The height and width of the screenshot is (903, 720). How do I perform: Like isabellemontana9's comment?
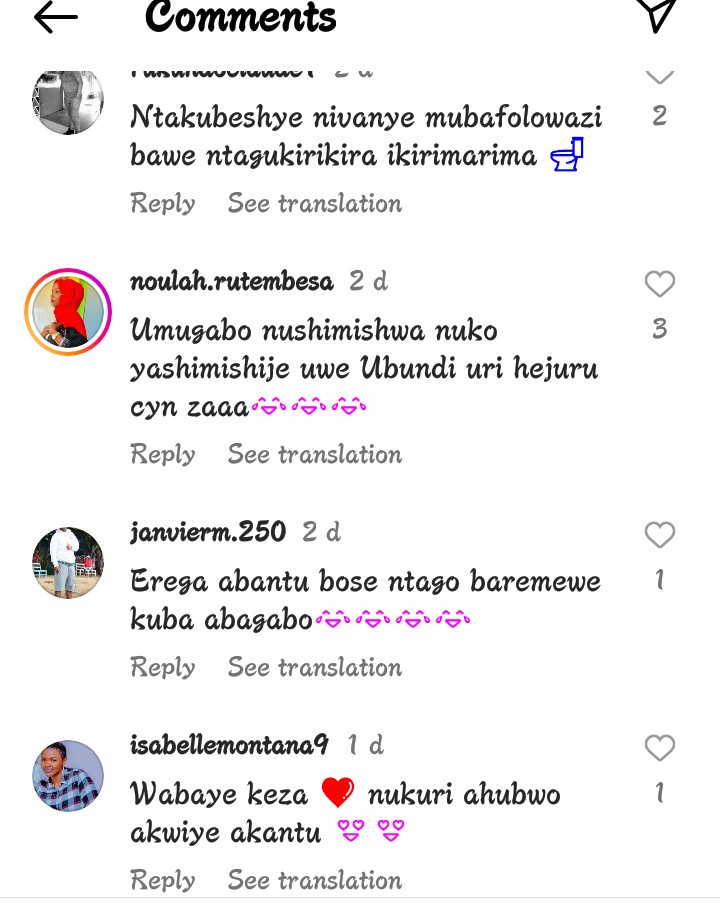point(659,748)
